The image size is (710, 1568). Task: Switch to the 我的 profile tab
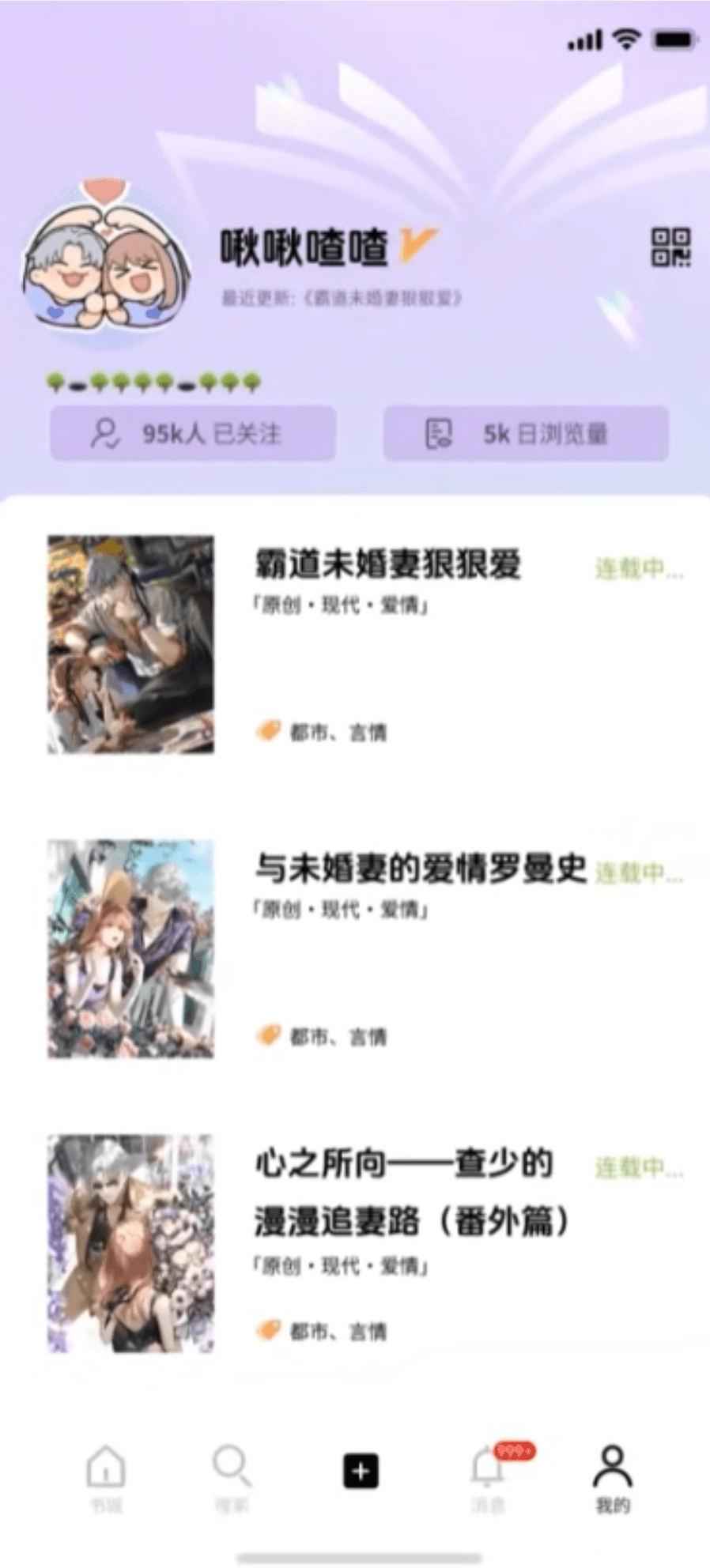[613, 1475]
